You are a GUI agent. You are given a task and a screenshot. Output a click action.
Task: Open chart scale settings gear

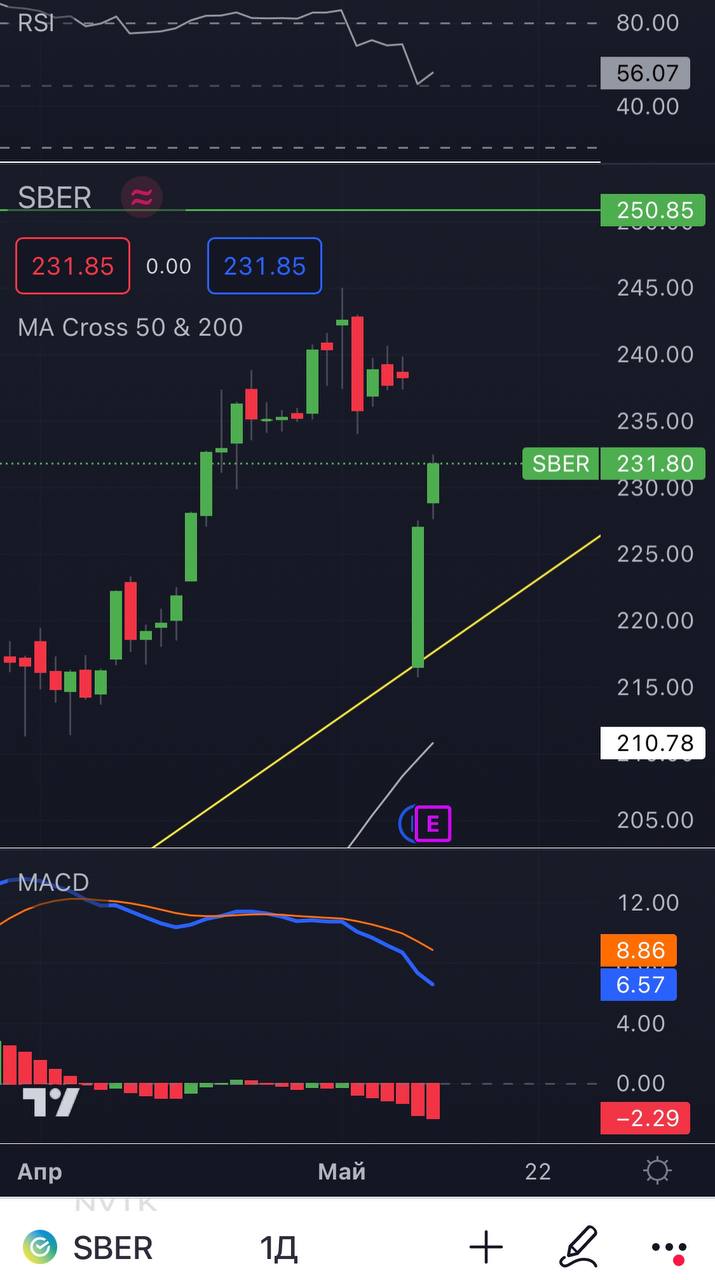pos(657,1171)
